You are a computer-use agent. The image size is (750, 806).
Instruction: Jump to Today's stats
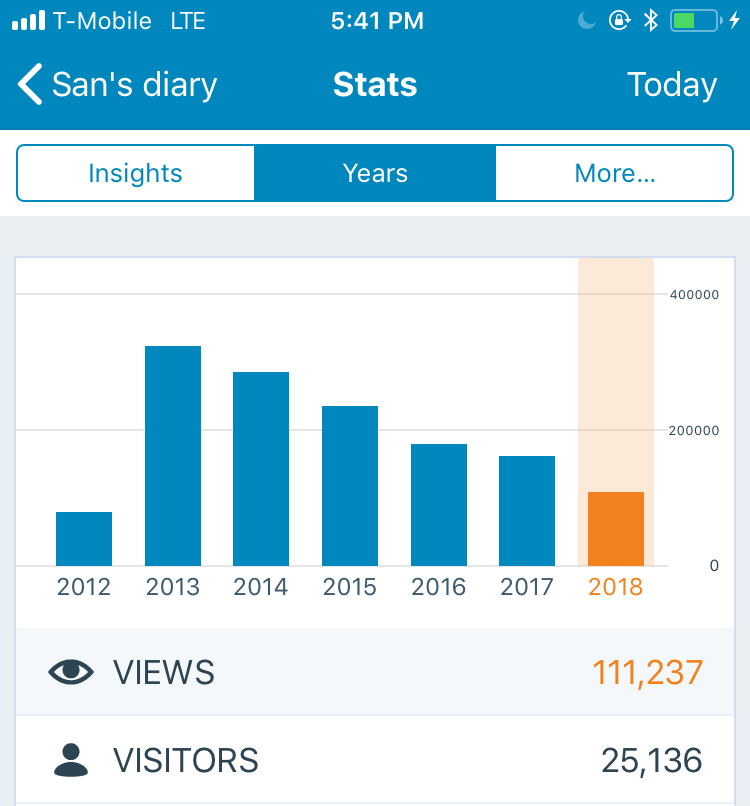point(671,85)
